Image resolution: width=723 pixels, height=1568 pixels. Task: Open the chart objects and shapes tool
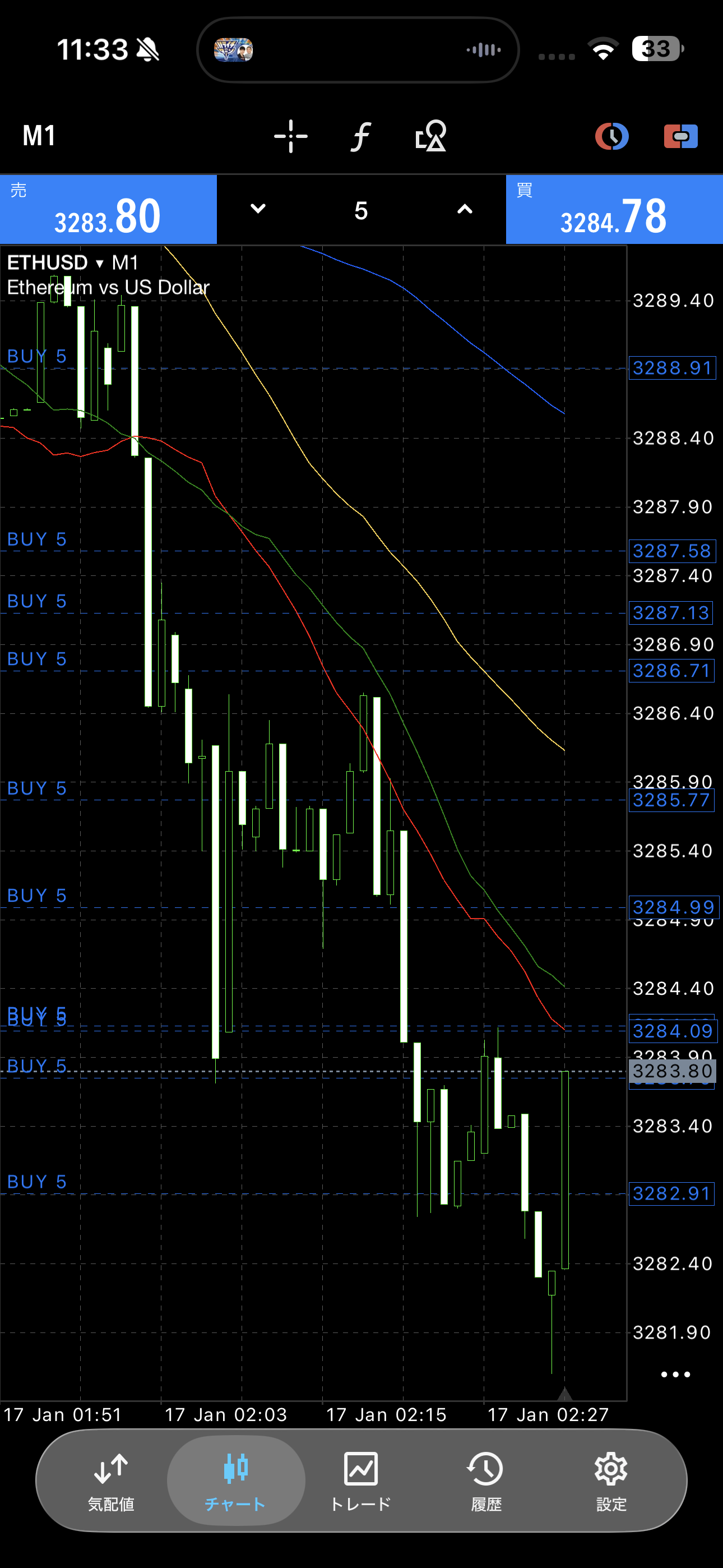[431, 136]
